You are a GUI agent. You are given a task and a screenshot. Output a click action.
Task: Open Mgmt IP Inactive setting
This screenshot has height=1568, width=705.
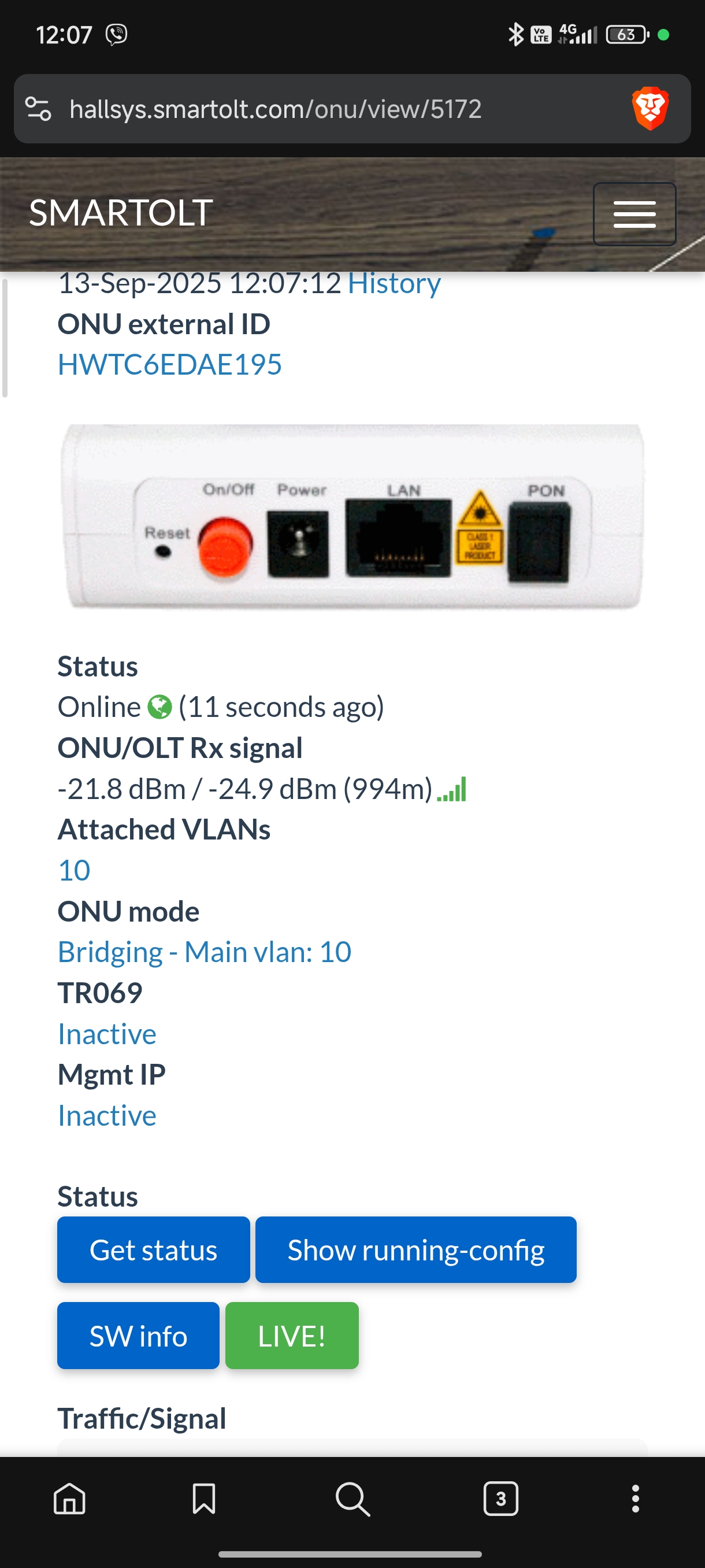pyautogui.click(x=107, y=1116)
